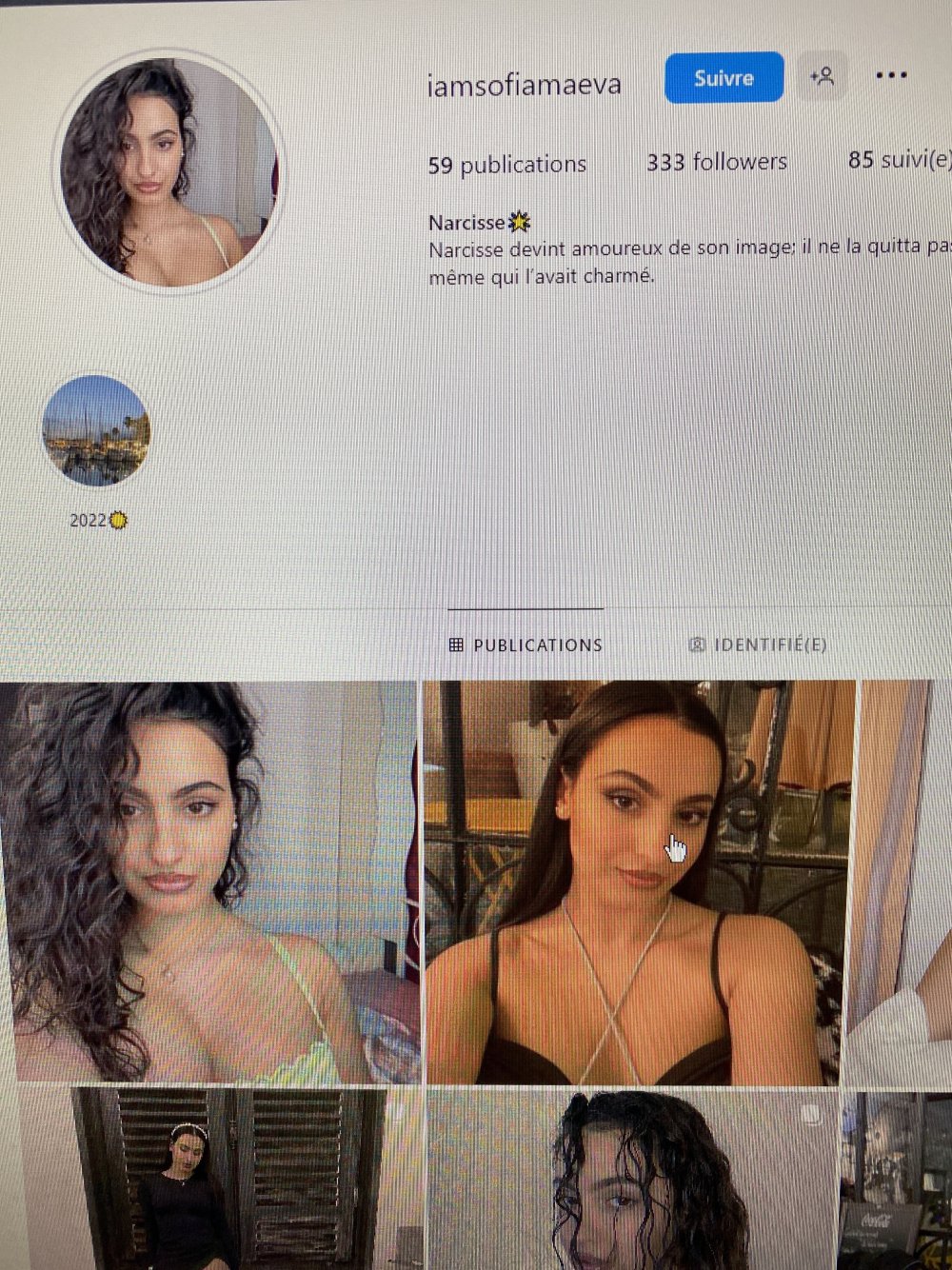
Task: Open the profile picture
Action: [169, 171]
